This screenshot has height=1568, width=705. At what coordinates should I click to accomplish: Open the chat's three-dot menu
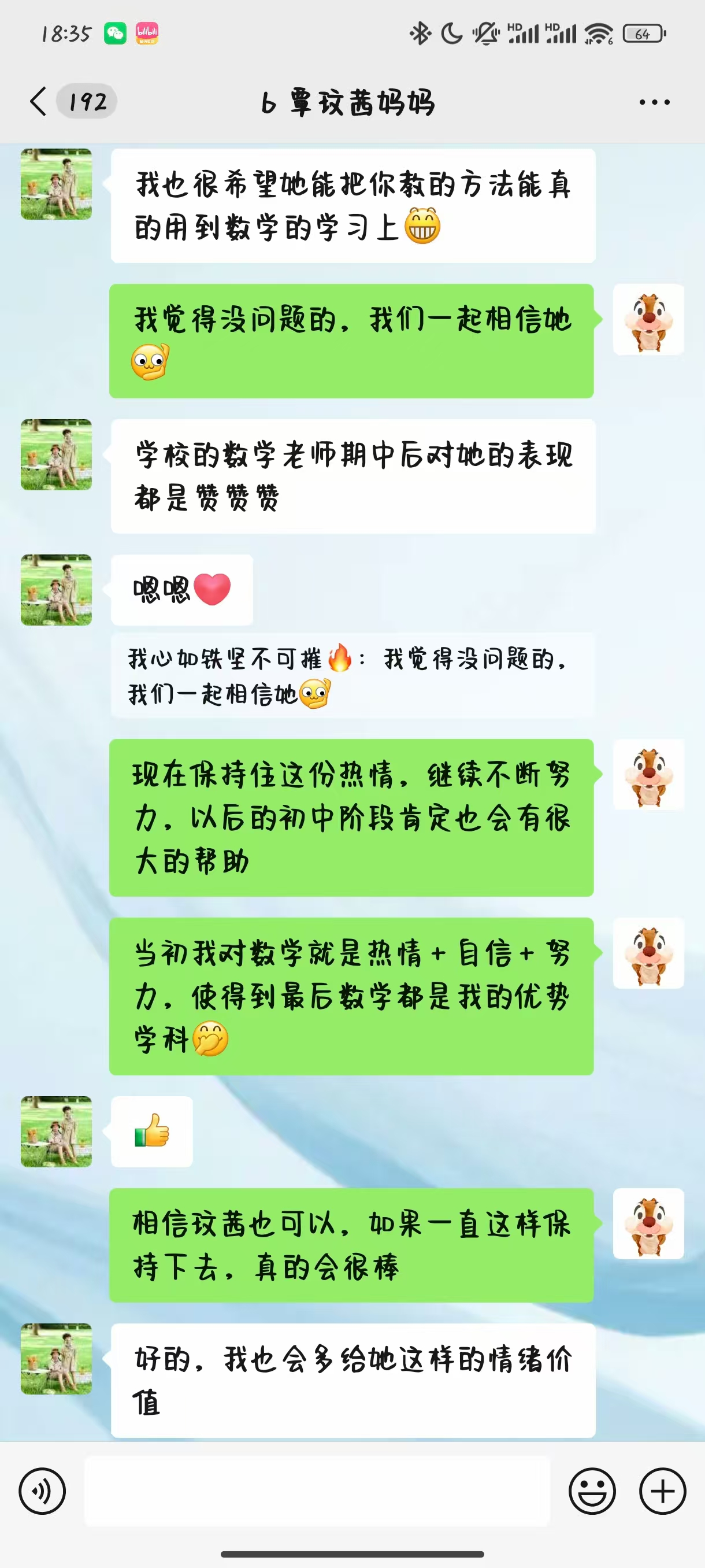[x=654, y=102]
